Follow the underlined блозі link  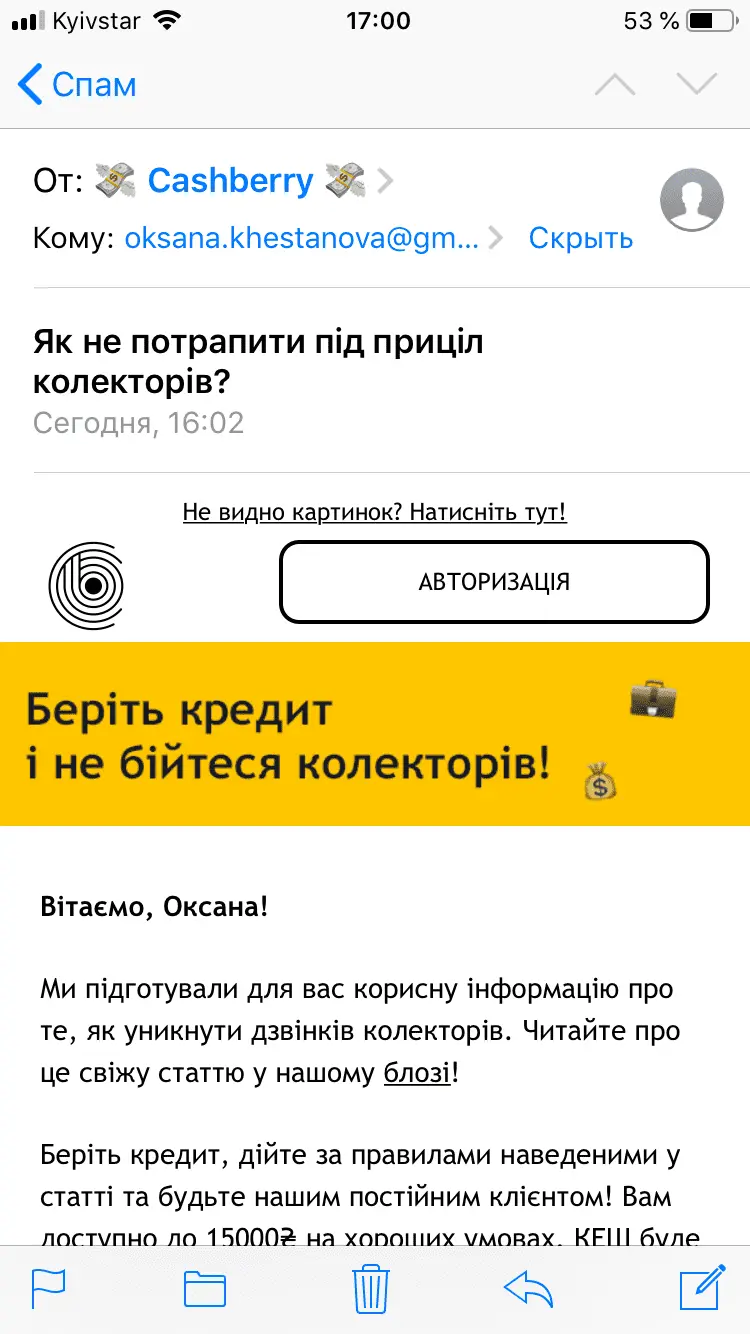[x=417, y=1075]
